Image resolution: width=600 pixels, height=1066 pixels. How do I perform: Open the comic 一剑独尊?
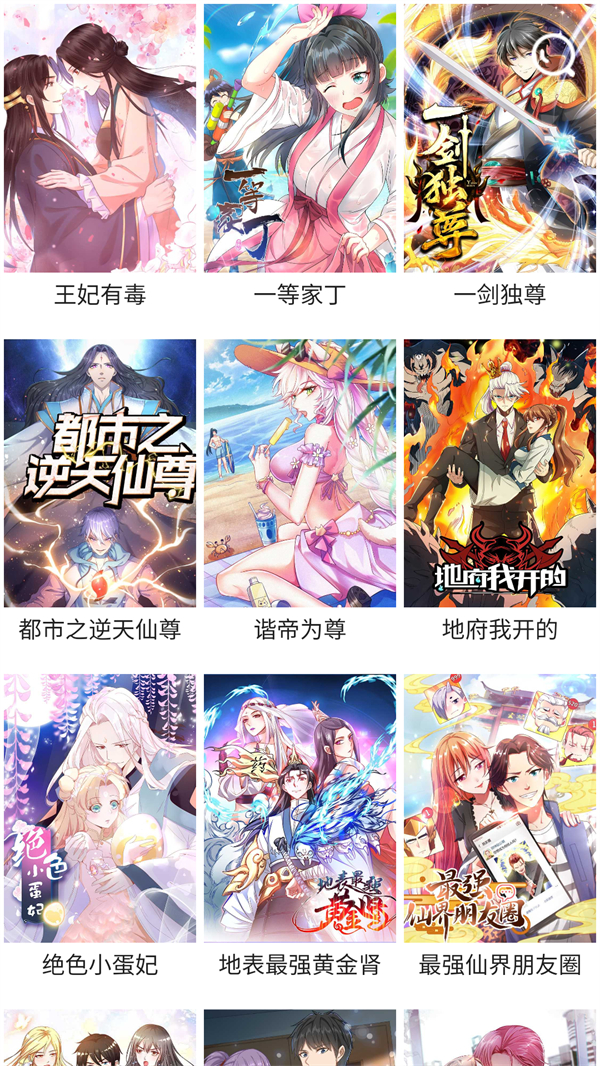pos(499,160)
